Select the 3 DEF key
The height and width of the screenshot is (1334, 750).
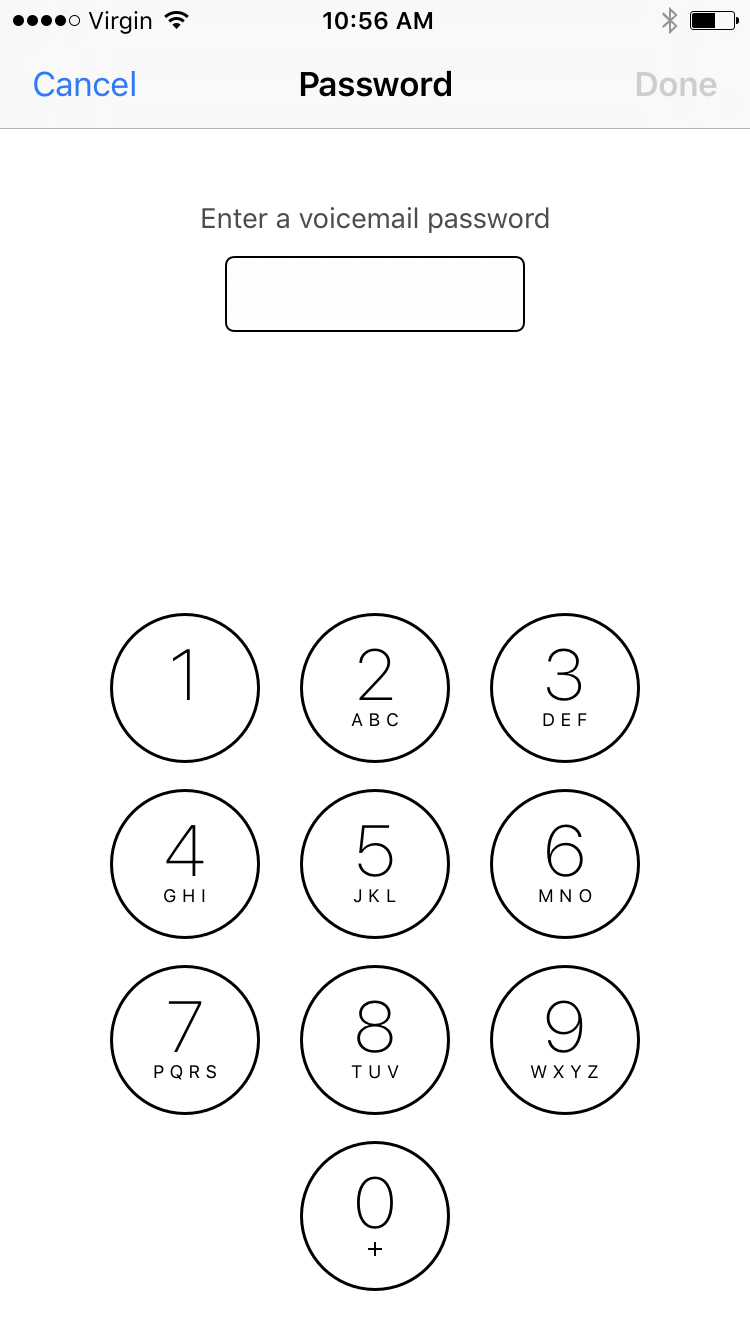tap(565, 688)
